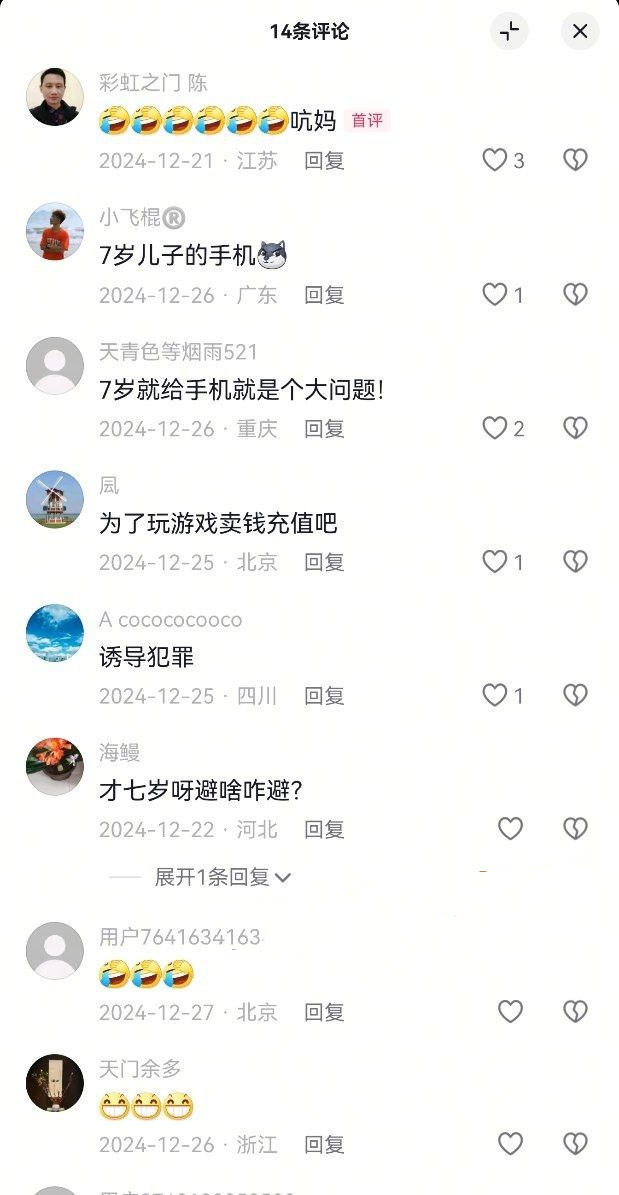Reply to 海鳗's comment

[x=324, y=829]
